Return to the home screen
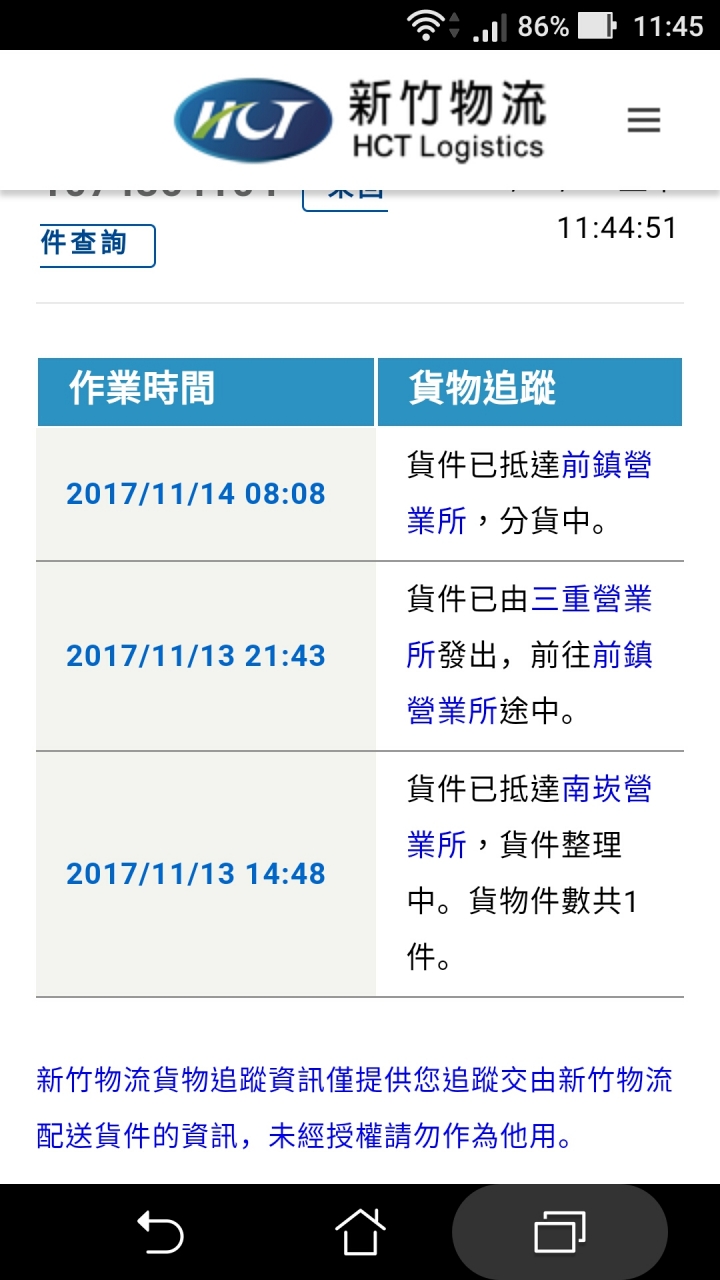 tap(360, 1231)
